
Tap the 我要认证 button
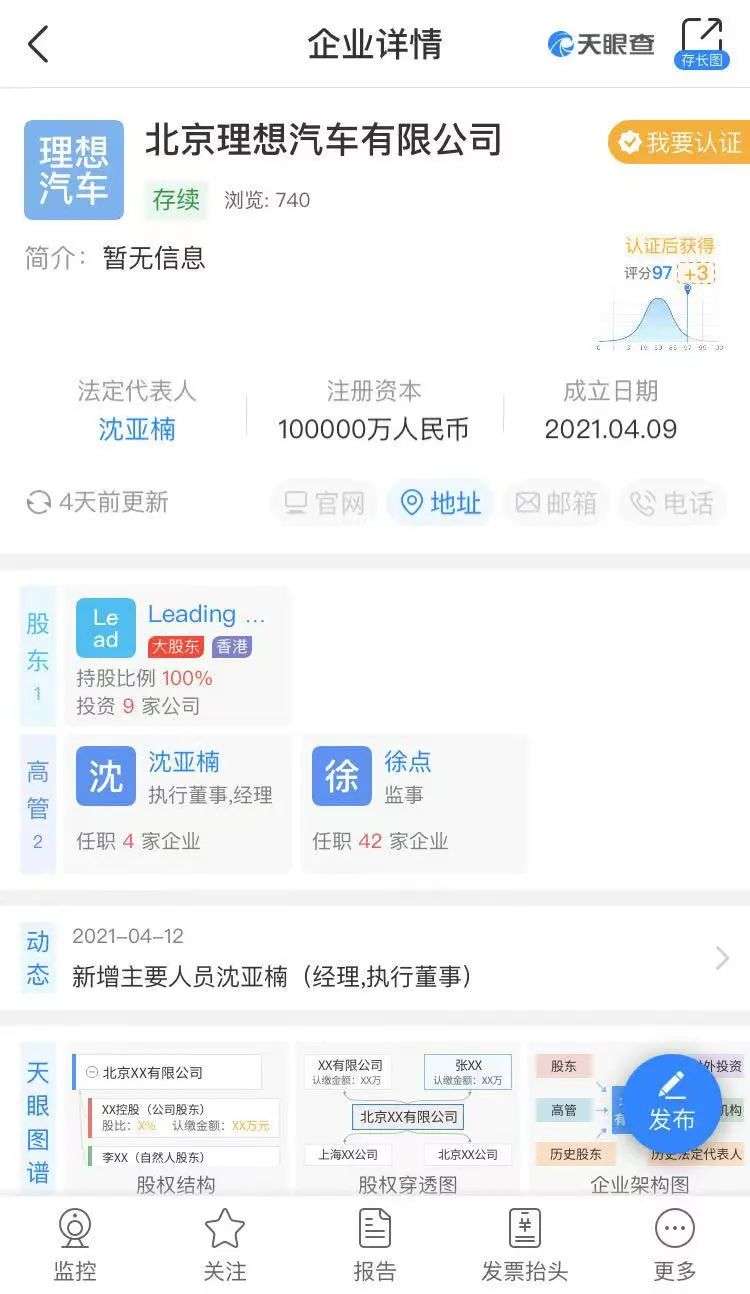point(680,143)
